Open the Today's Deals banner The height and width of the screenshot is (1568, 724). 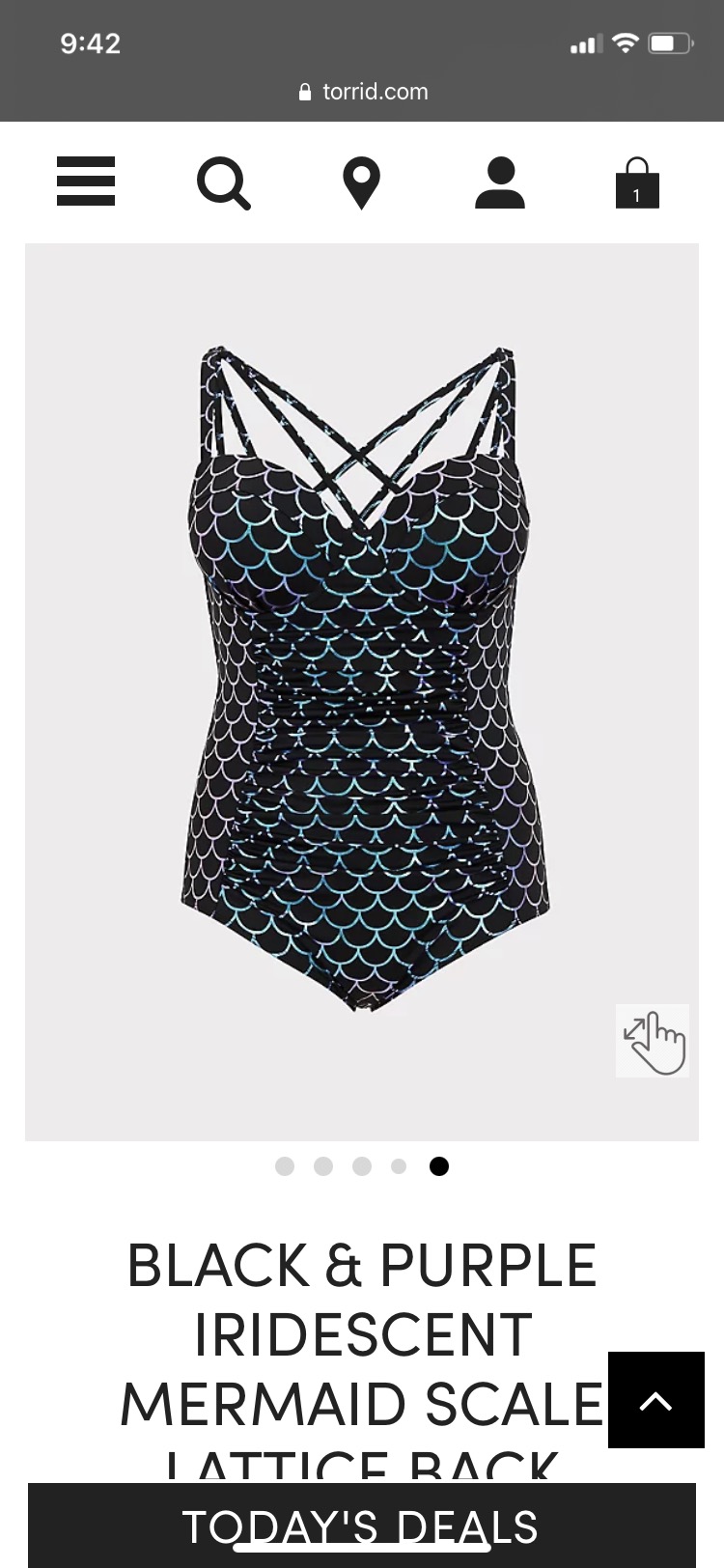[361, 1526]
